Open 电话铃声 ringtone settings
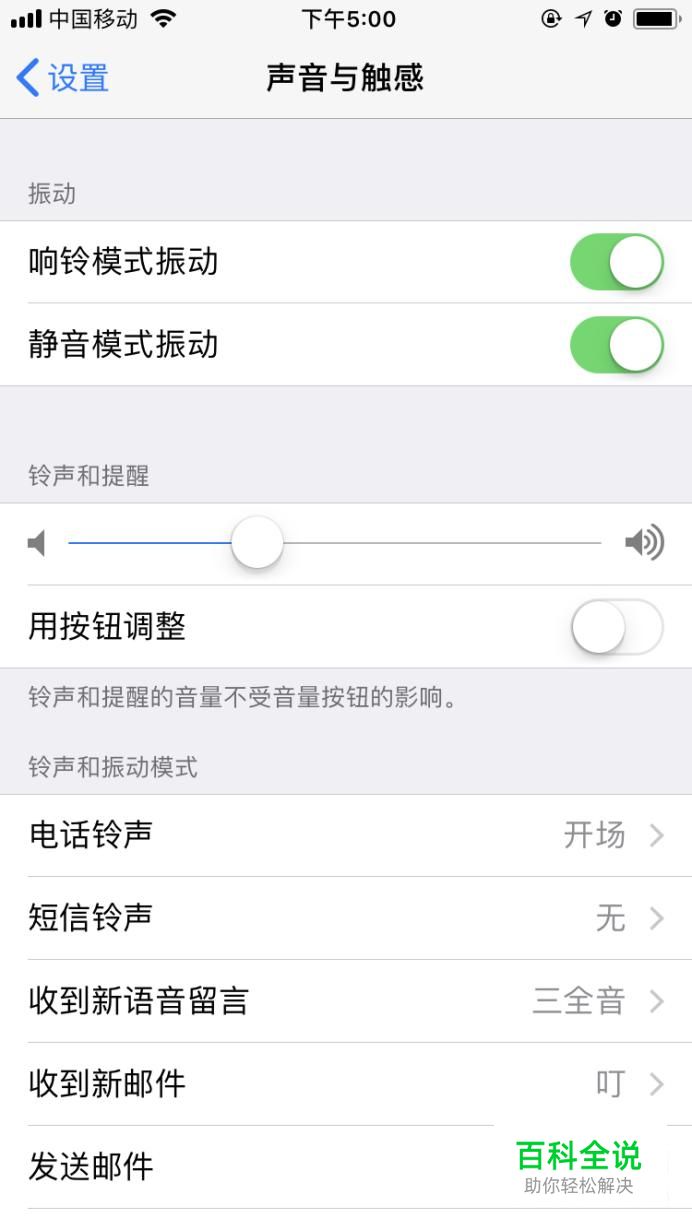This screenshot has height=1230, width=692. point(346,835)
